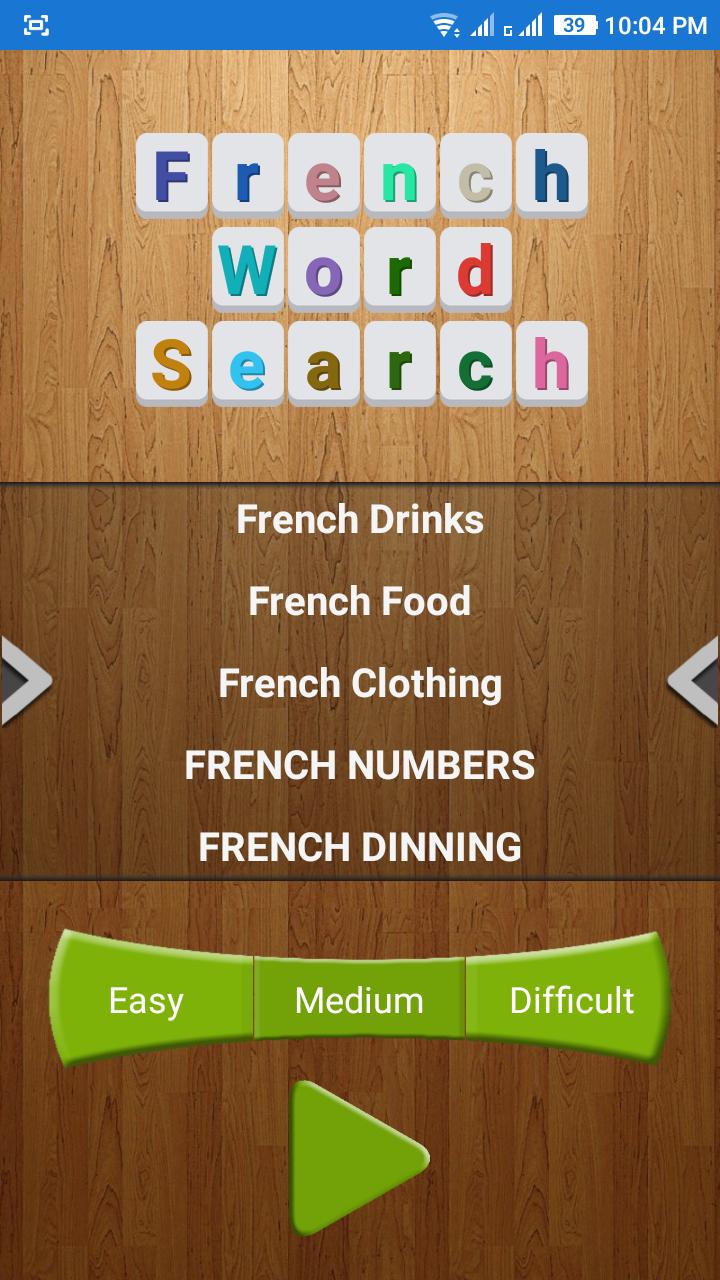Choose the 'French Food' category
Screen dimensions: 720x1280
pos(360,602)
